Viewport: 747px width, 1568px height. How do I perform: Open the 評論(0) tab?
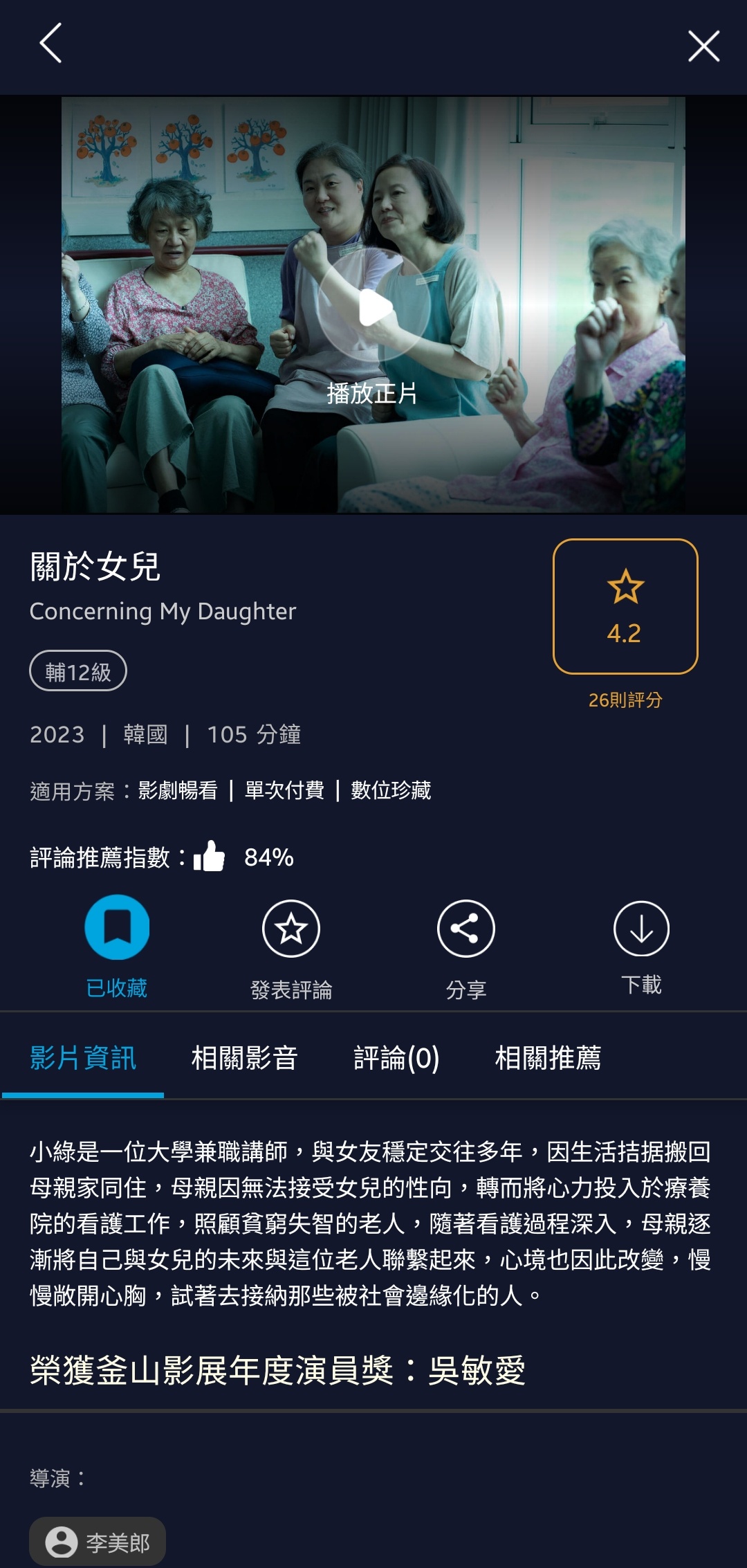(396, 1058)
